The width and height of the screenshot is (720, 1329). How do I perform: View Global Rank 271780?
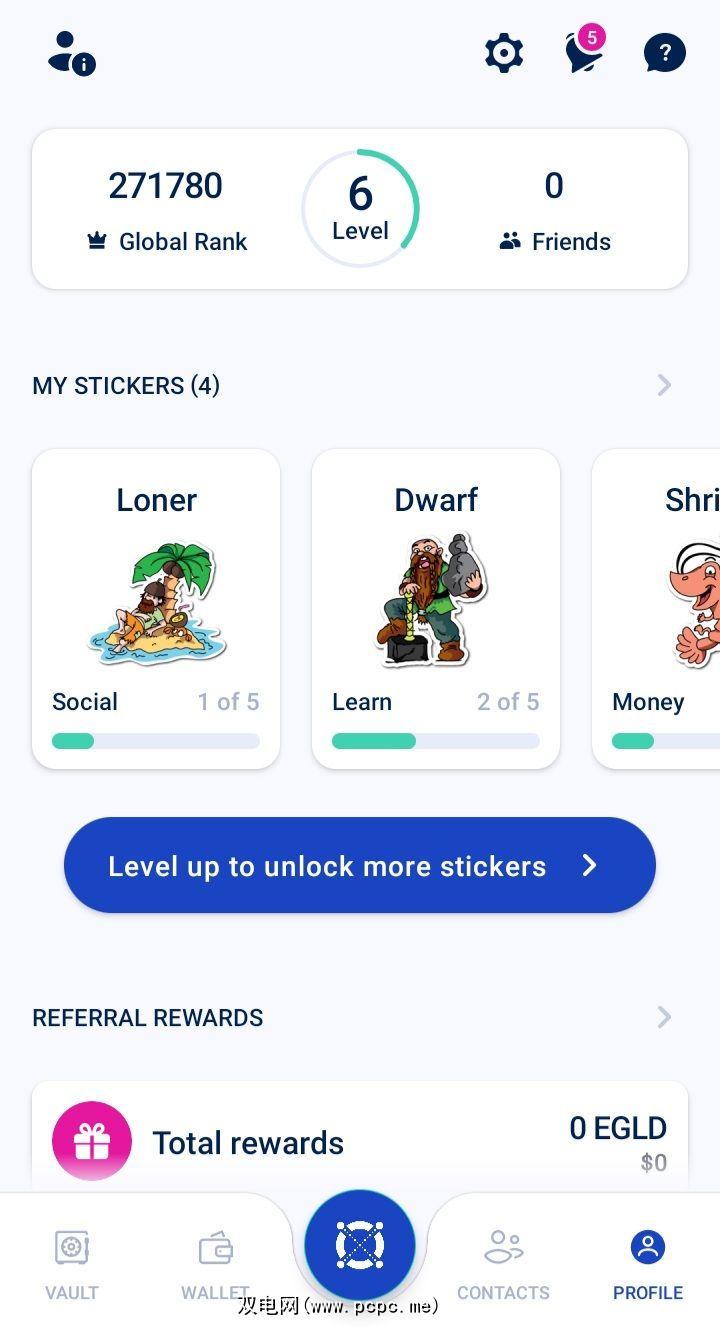pyautogui.click(x=166, y=210)
